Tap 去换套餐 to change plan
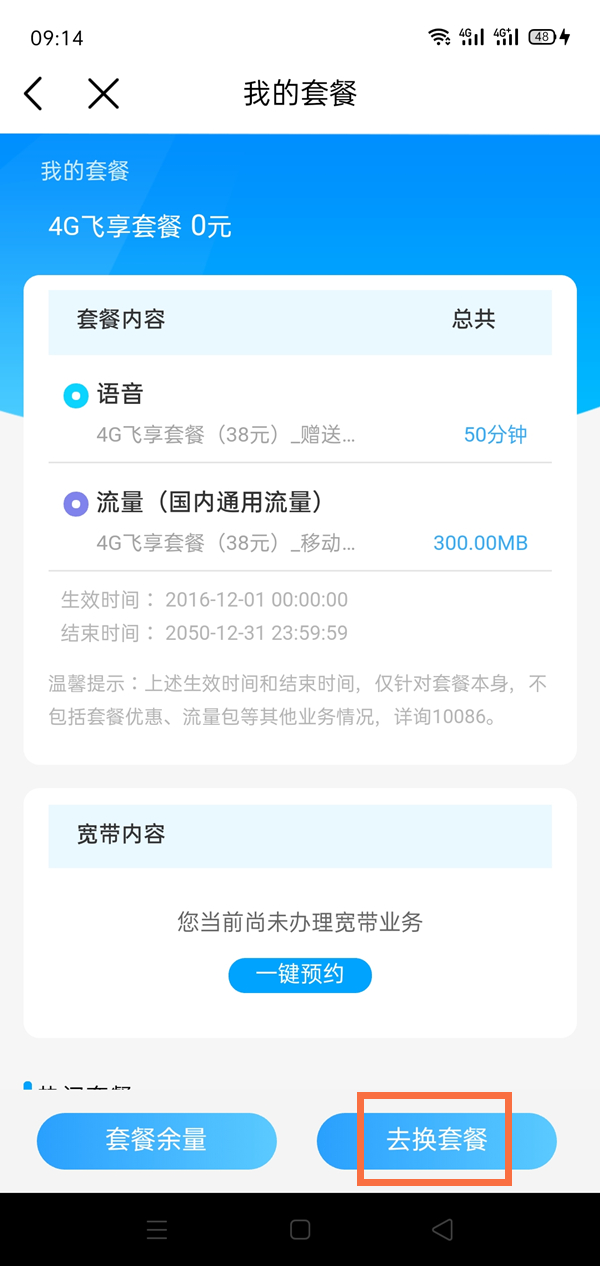This screenshot has height=1266, width=600. click(436, 1140)
